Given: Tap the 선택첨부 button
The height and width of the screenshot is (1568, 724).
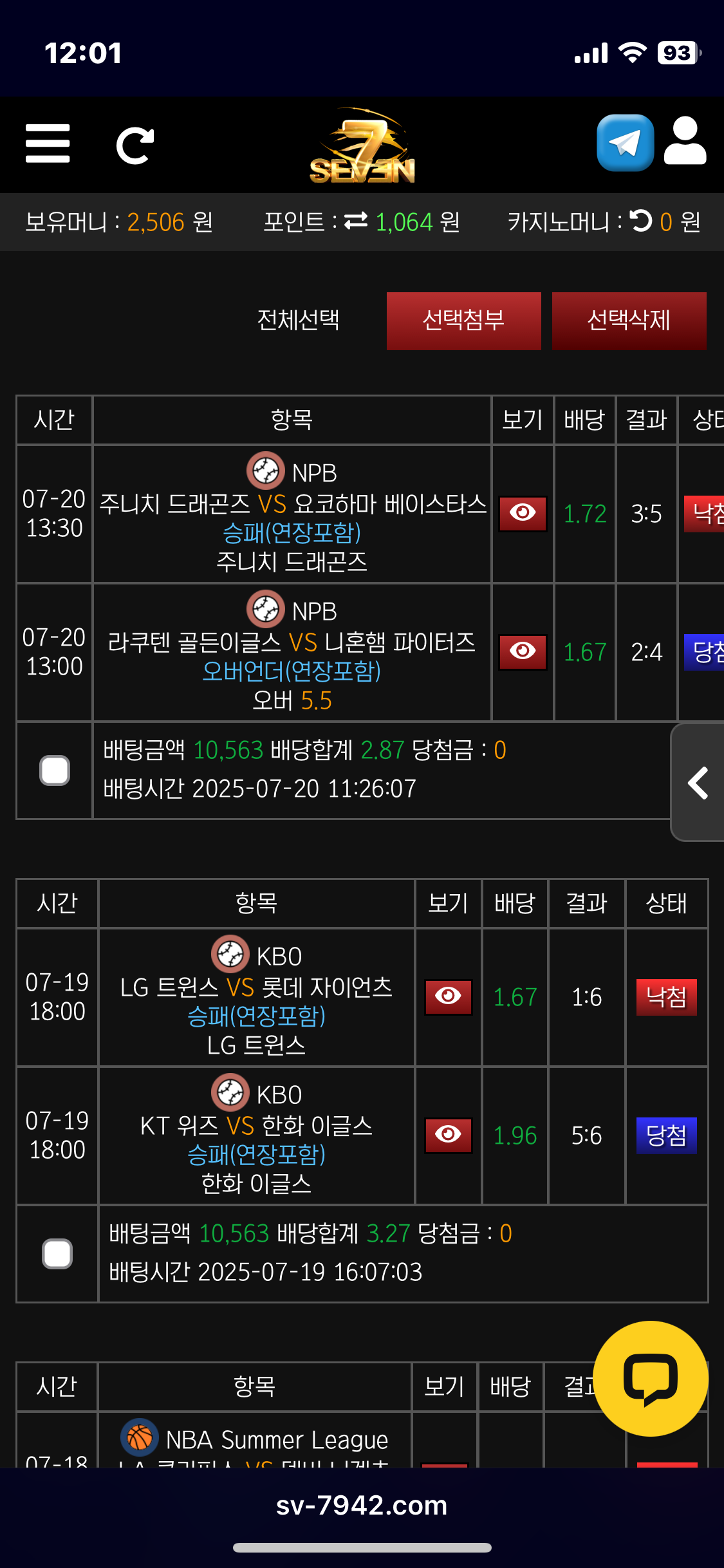Looking at the screenshot, I should pos(463,321).
